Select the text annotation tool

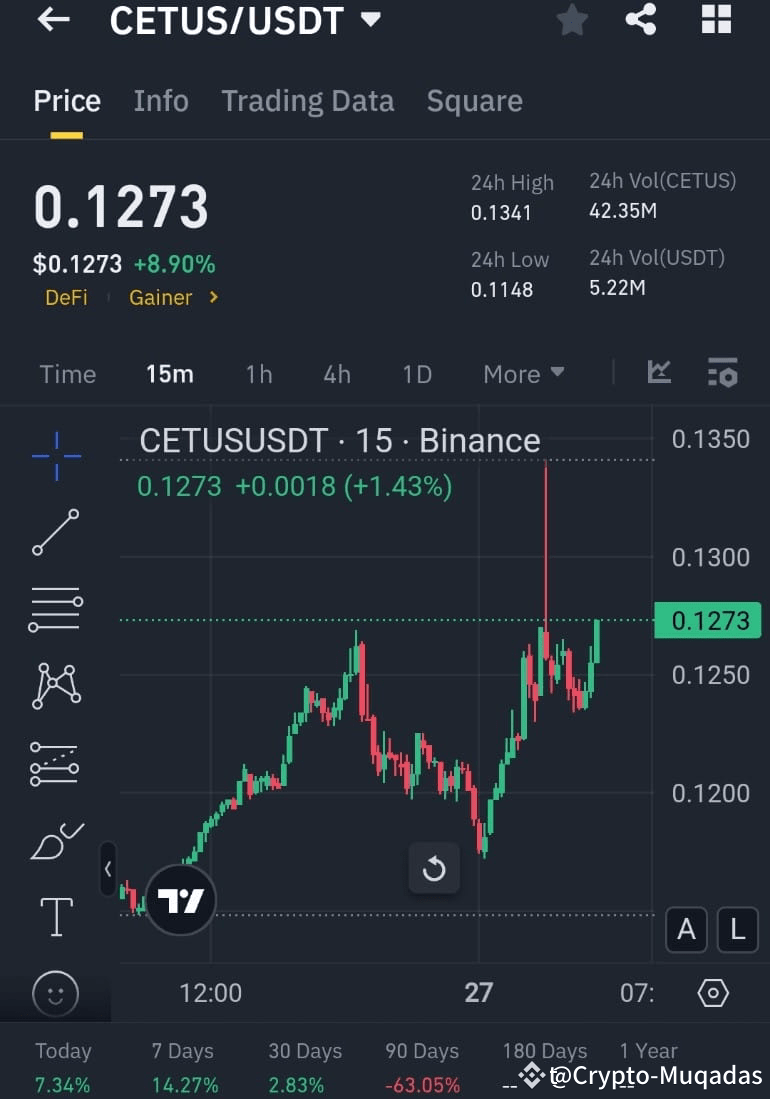pyautogui.click(x=55, y=916)
